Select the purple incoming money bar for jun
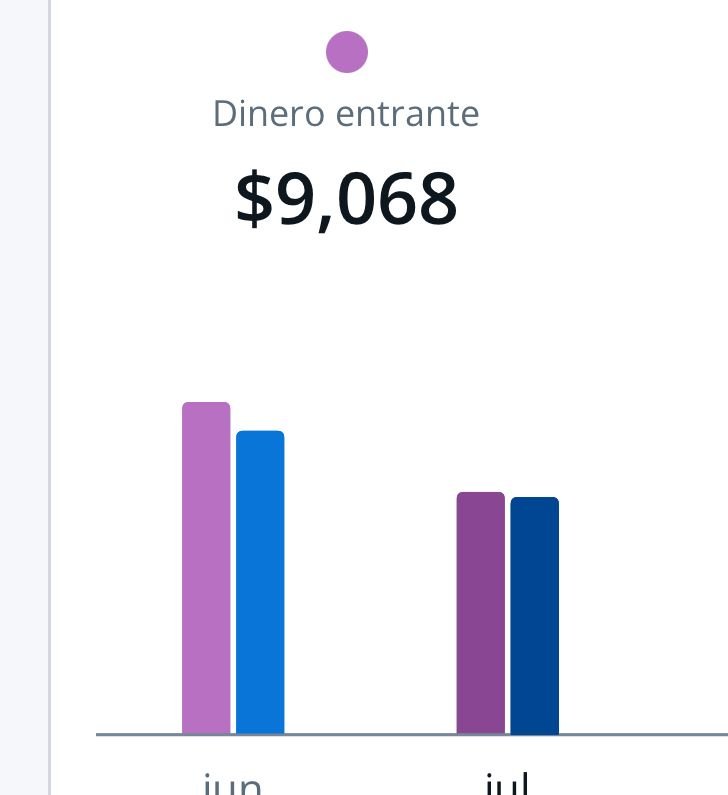728x795 pixels. (x=206, y=568)
